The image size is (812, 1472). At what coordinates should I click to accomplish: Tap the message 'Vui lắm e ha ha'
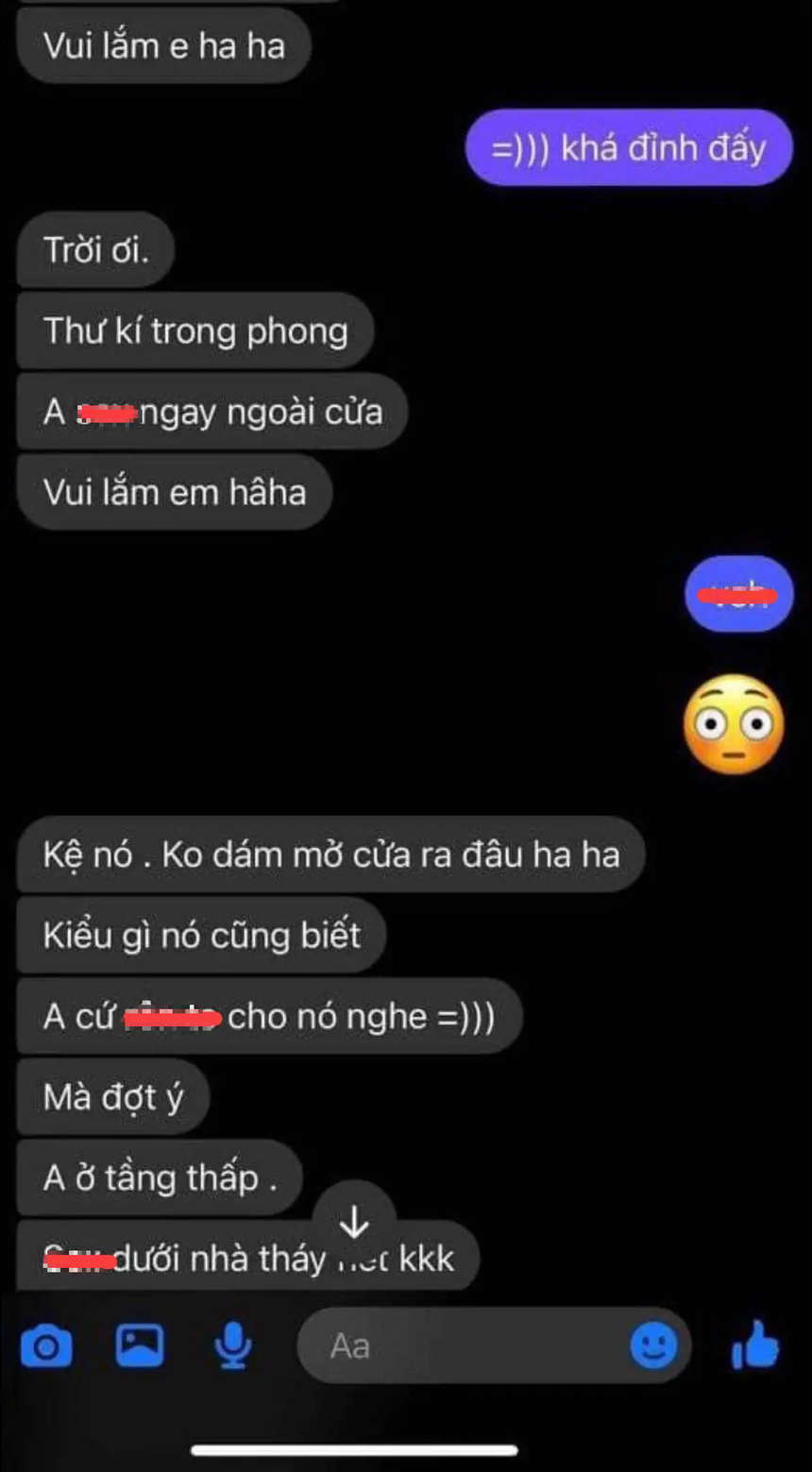tap(163, 46)
